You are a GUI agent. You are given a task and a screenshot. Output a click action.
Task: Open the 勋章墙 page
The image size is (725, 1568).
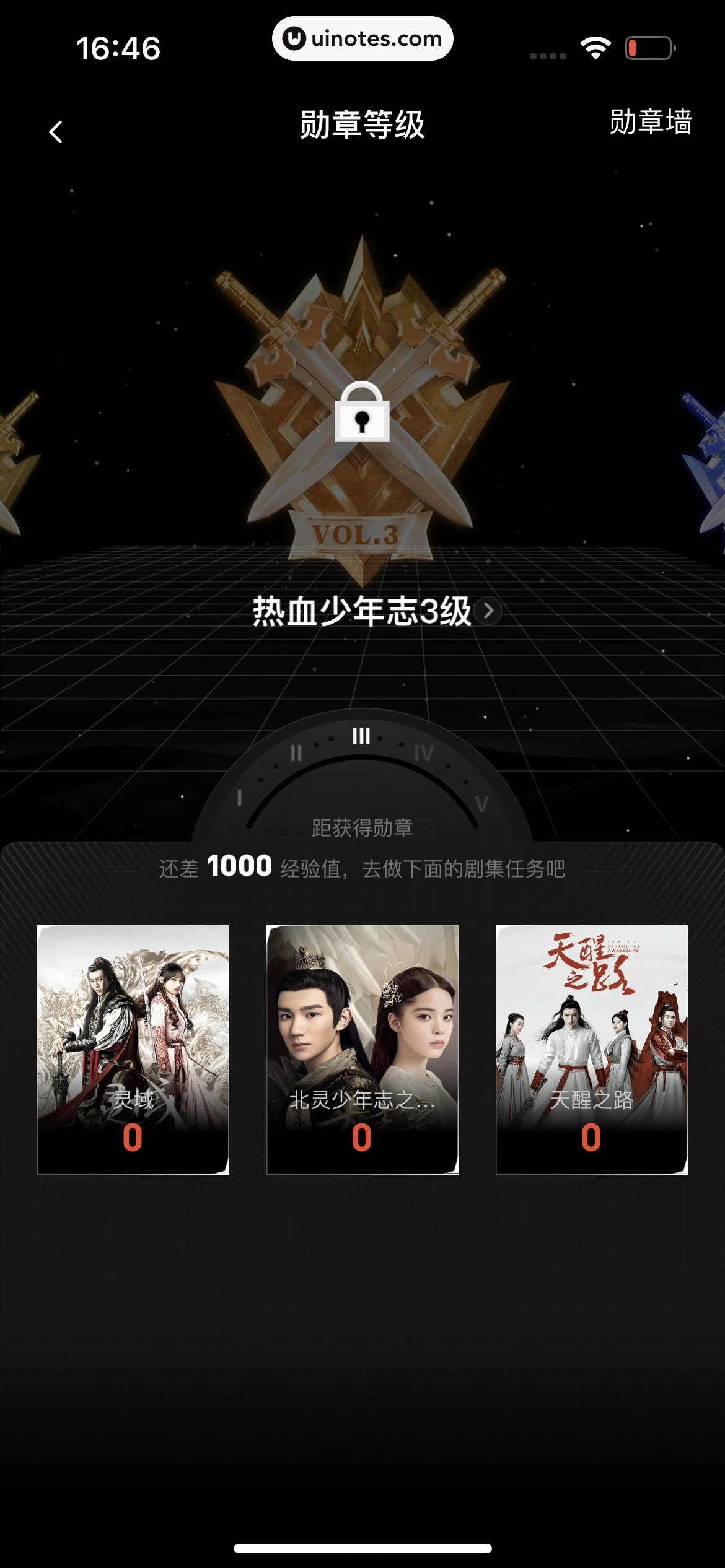pos(650,122)
